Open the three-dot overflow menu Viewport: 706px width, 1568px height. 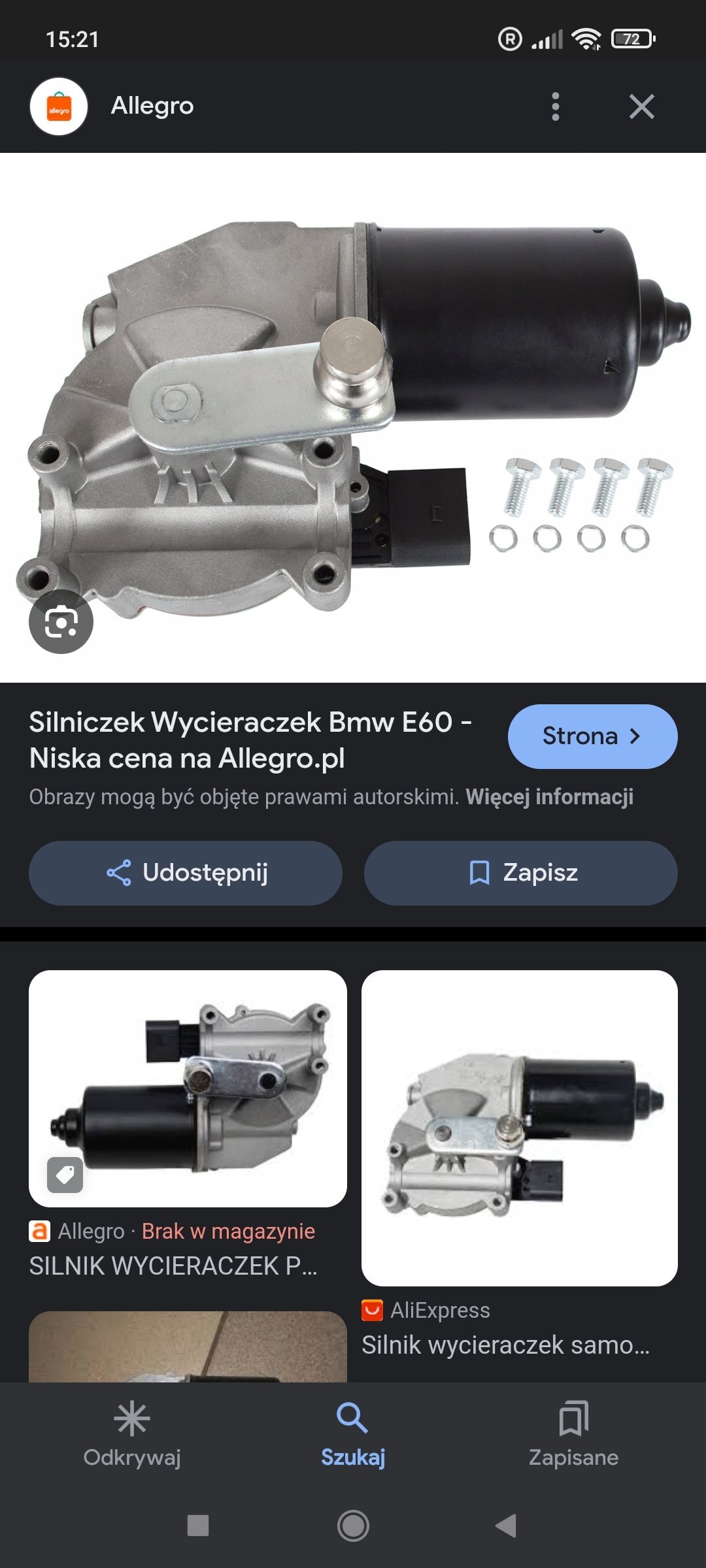555,106
